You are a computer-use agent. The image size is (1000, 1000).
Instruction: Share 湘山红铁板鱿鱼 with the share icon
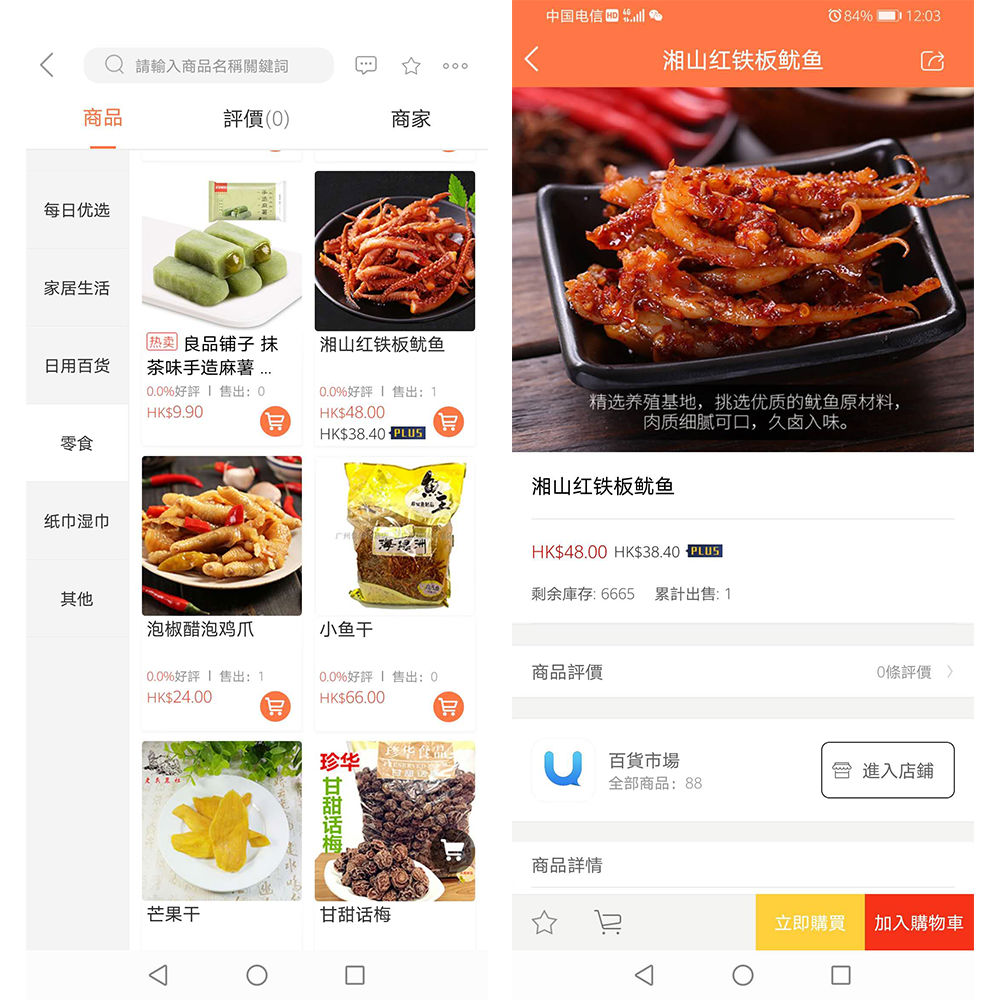click(932, 61)
